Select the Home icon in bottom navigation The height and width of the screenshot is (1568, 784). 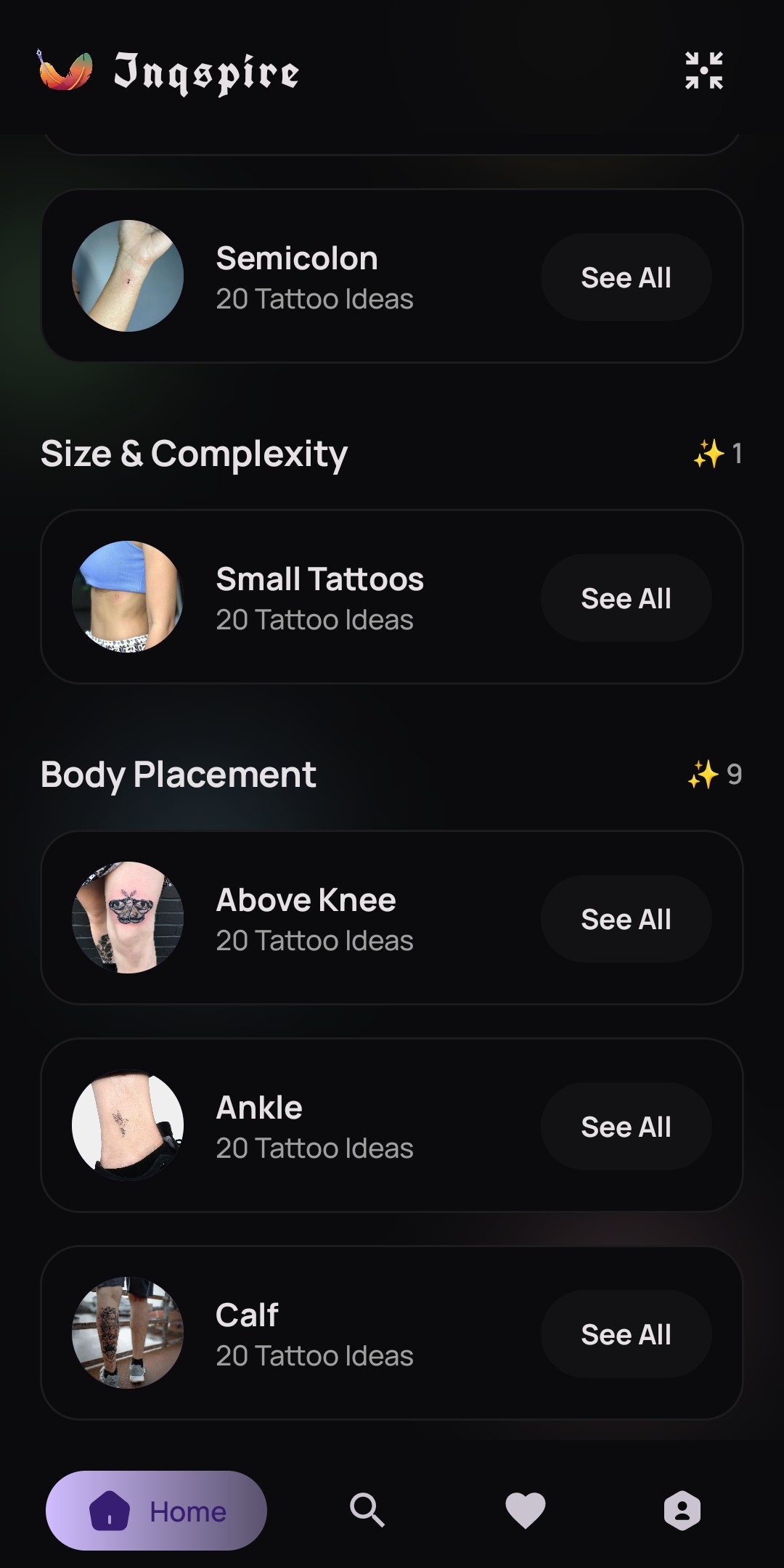(111, 1511)
